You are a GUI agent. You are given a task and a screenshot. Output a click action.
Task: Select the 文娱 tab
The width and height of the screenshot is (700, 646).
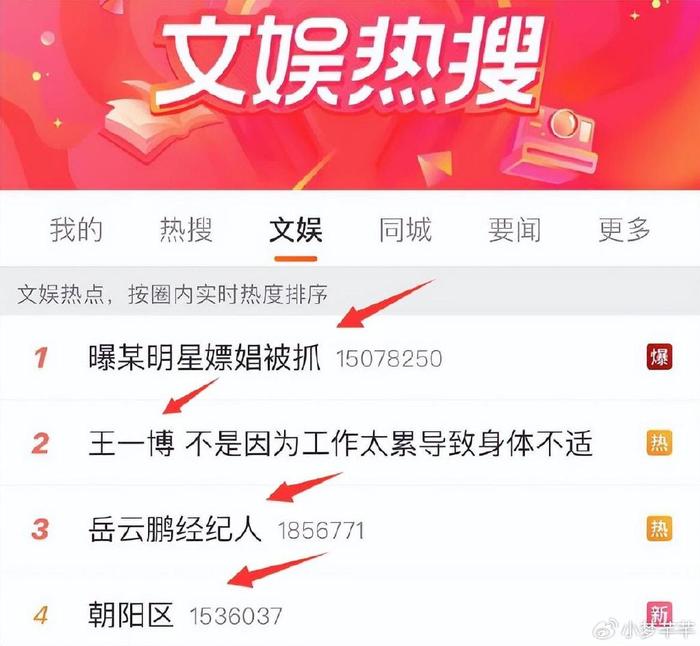point(296,231)
